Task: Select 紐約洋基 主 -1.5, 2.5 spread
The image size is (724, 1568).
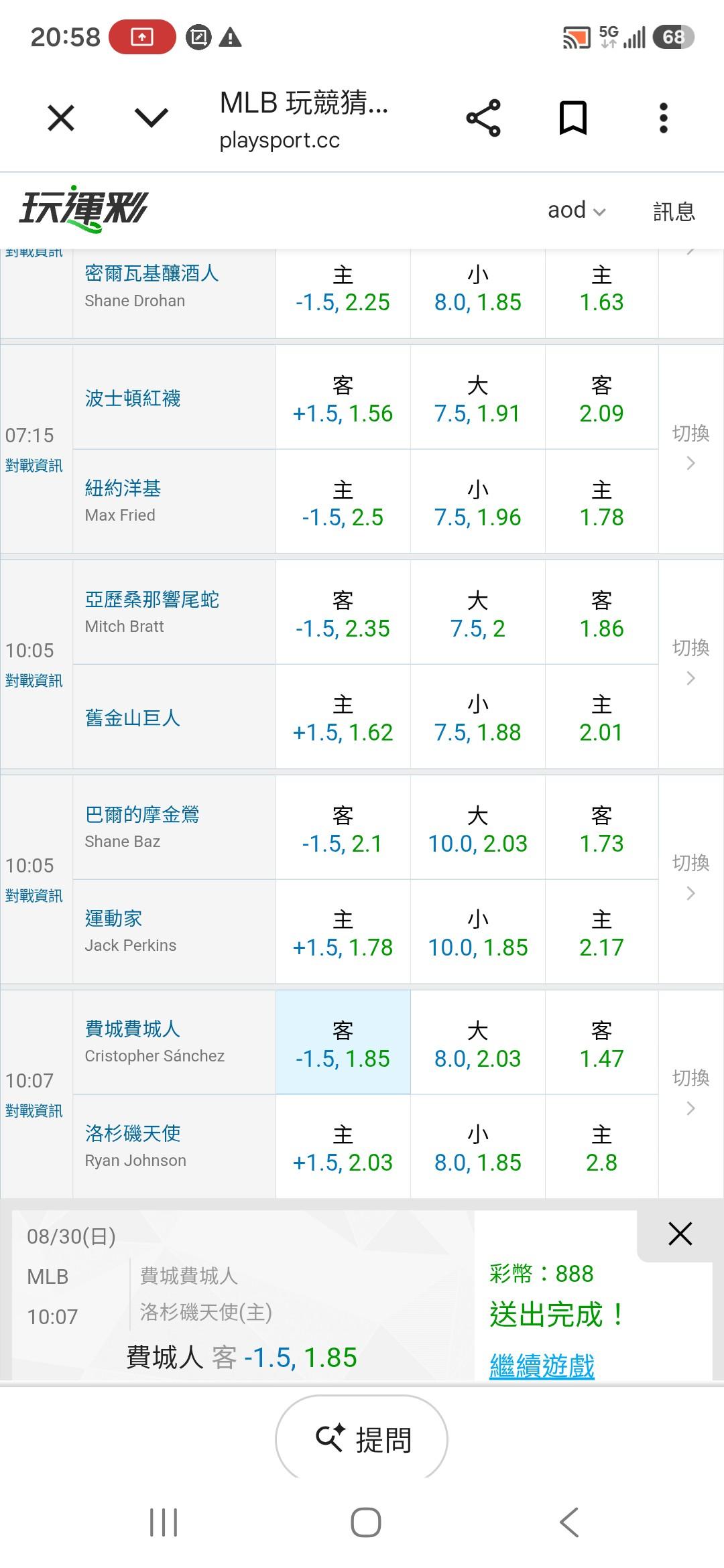Action: click(x=343, y=502)
